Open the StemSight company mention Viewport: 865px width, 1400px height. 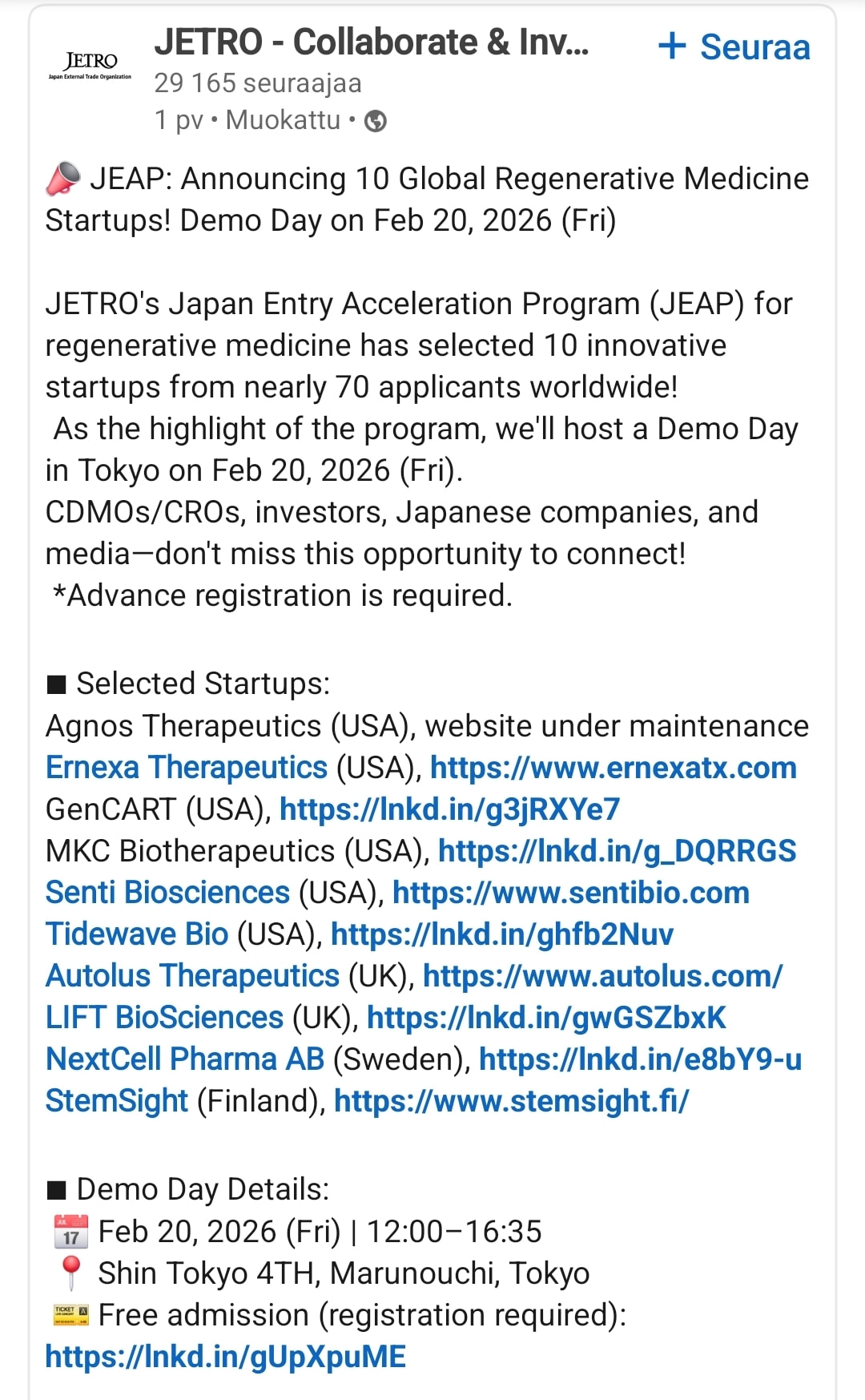pos(117,1101)
